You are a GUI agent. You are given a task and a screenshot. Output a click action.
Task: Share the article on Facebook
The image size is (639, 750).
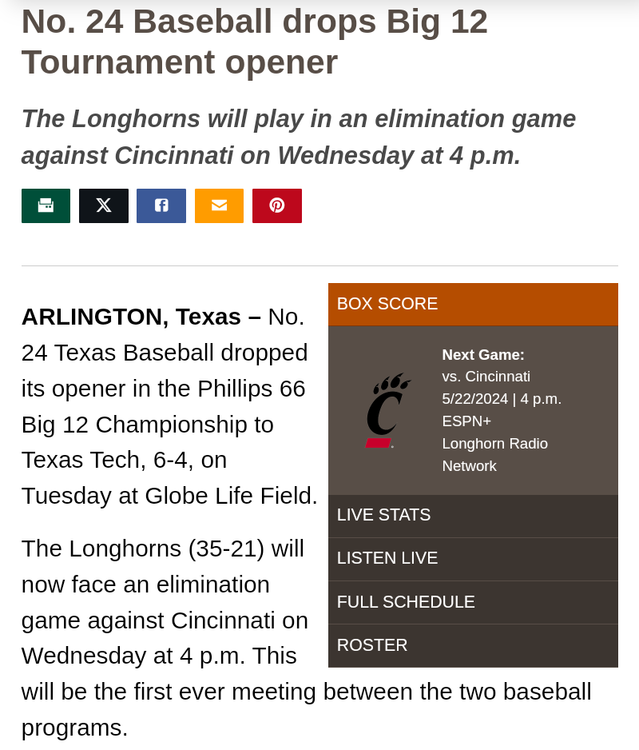161,206
